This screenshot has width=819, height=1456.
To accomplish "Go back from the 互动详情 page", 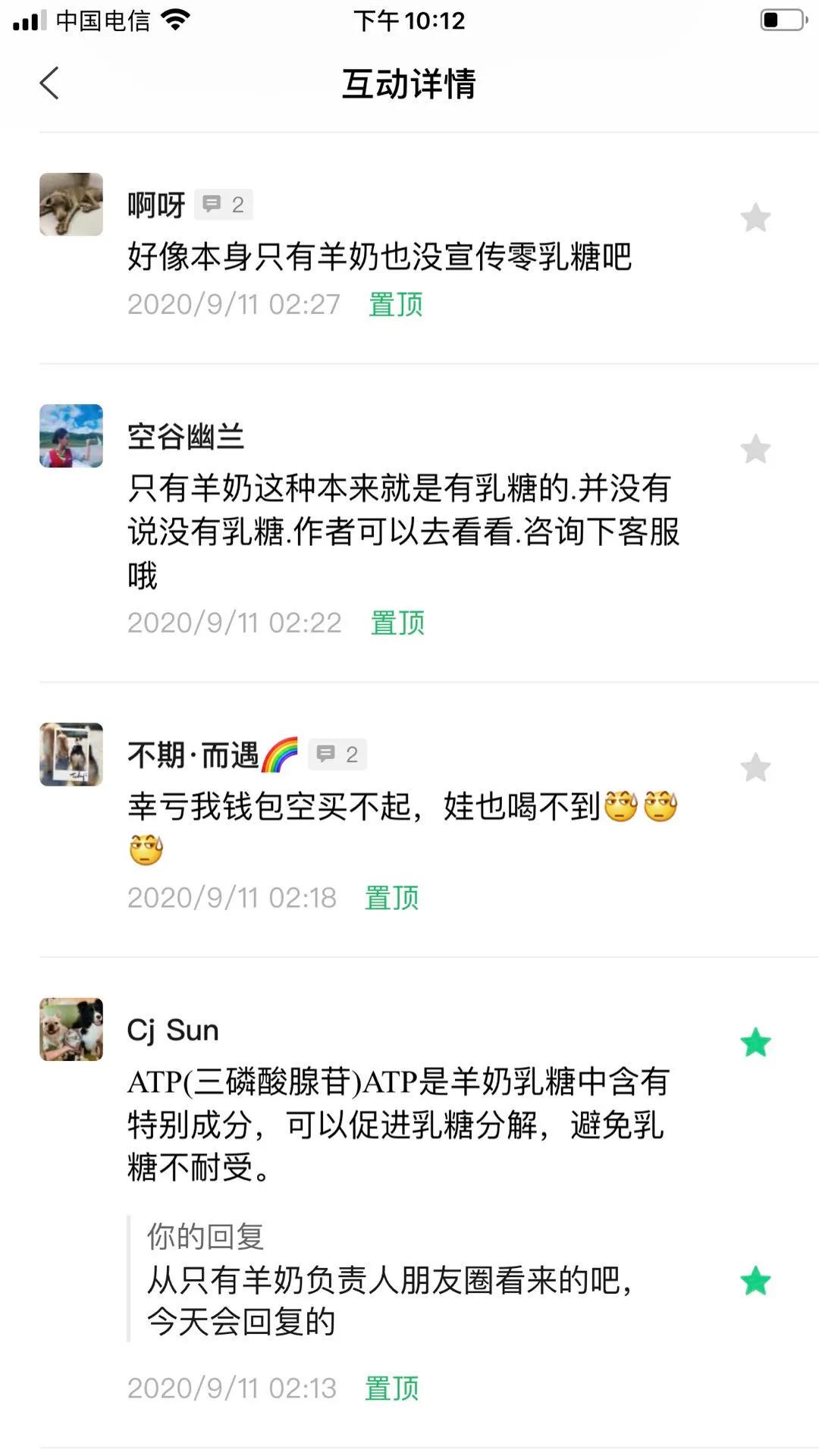I will pyautogui.click(x=49, y=83).
